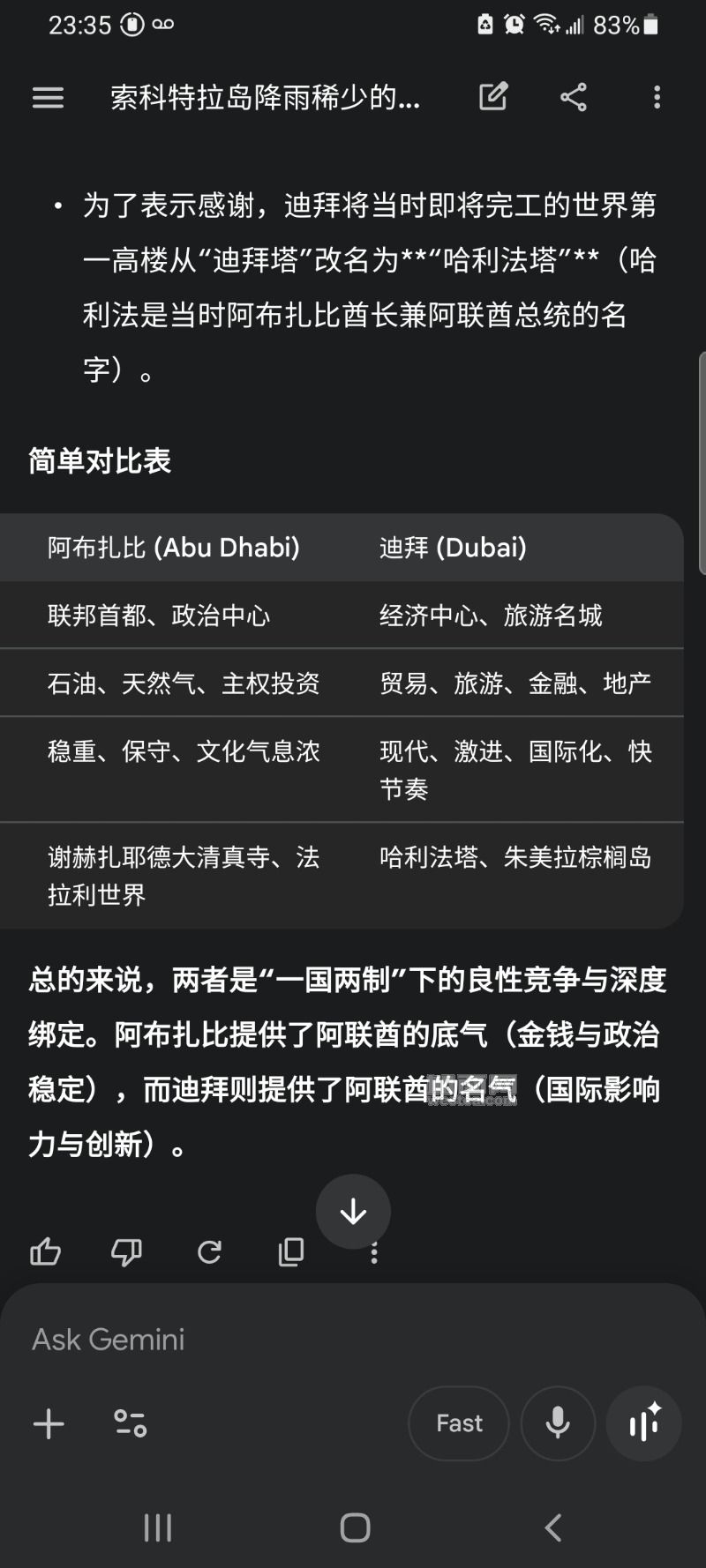Screen dimensions: 706x1568
Task: Start voice input with the microphone
Action: tap(558, 1423)
